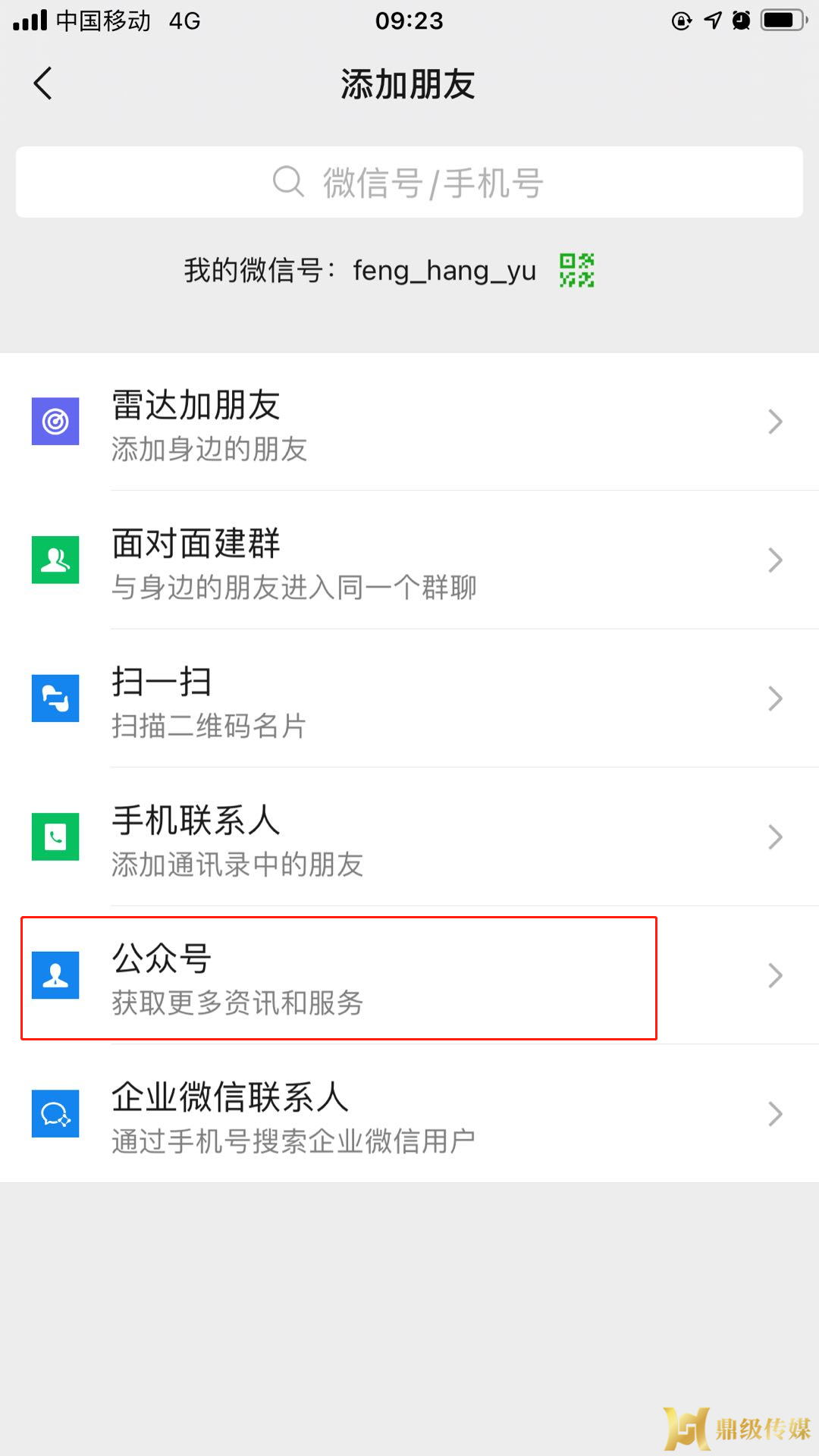819x1456 pixels.
Task: Open 手机联系人
Action: (x=409, y=836)
